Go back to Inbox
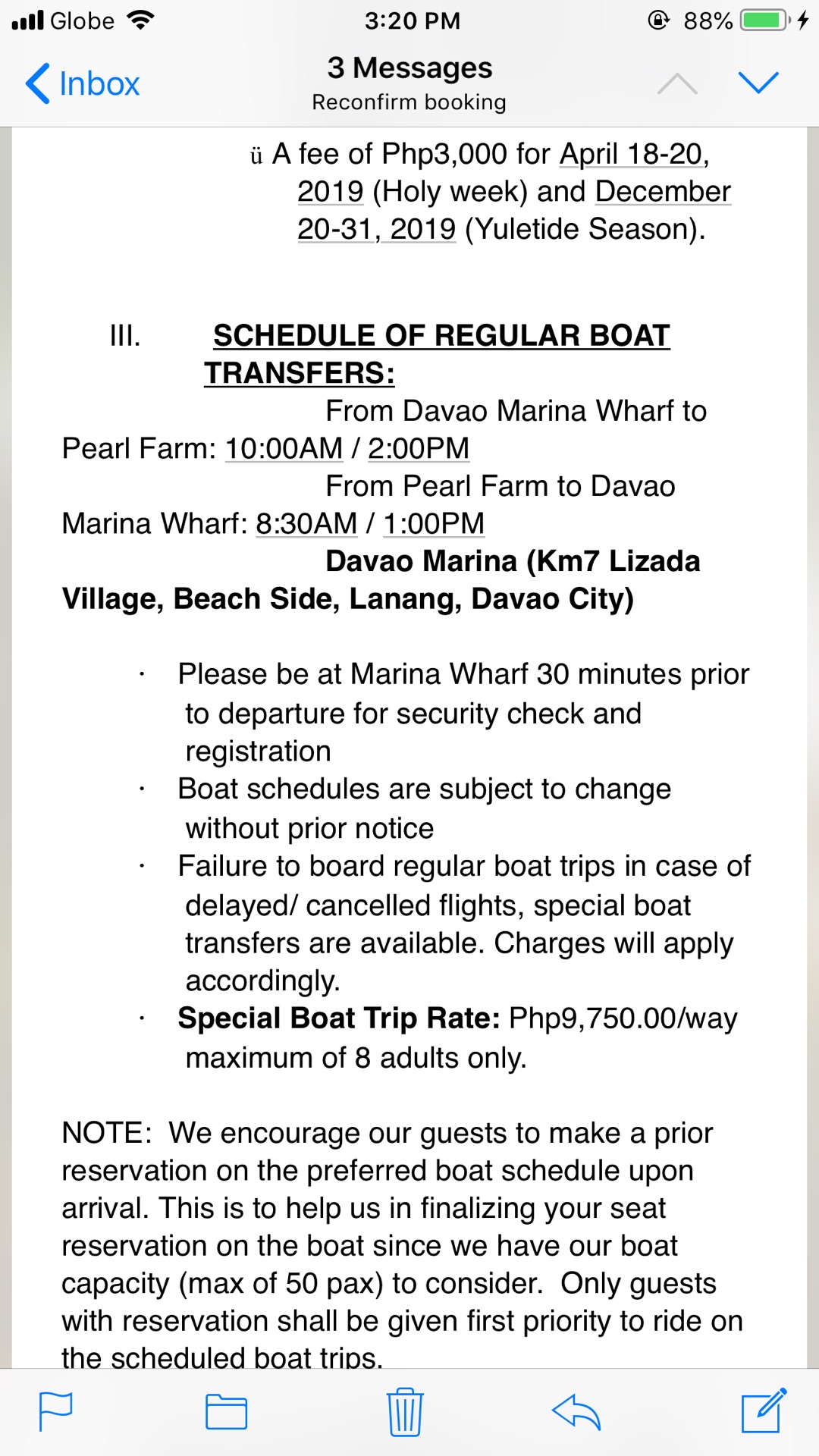Screen dimensions: 819x1456 pos(82,83)
